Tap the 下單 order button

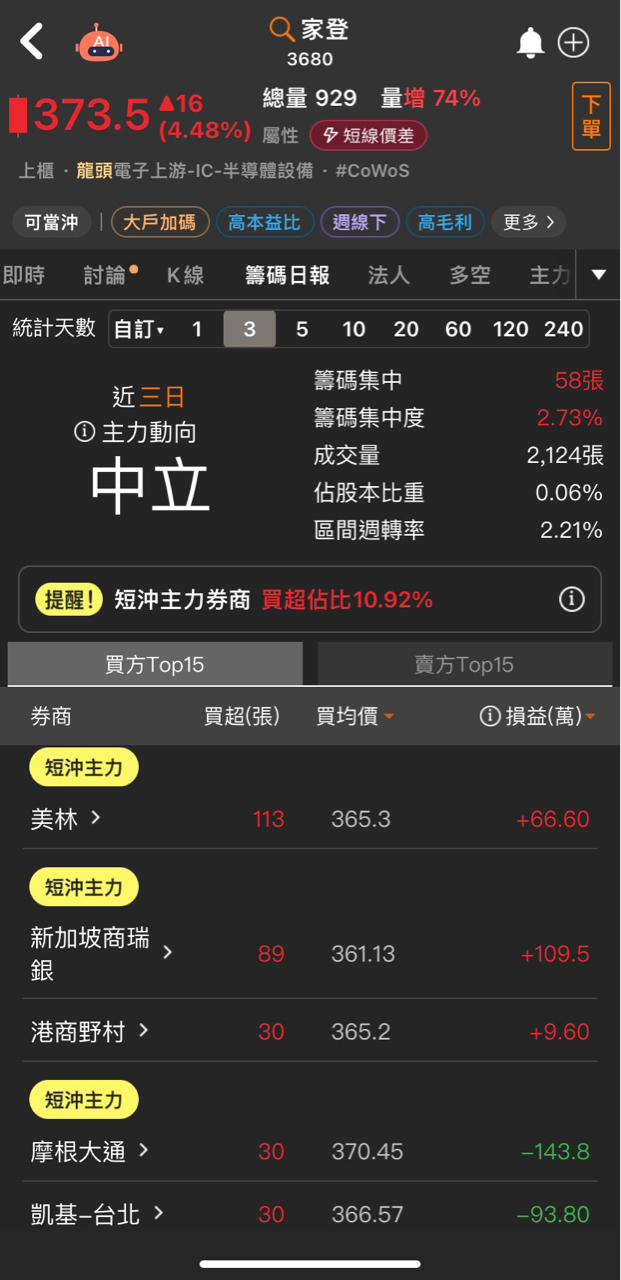[x=590, y=116]
